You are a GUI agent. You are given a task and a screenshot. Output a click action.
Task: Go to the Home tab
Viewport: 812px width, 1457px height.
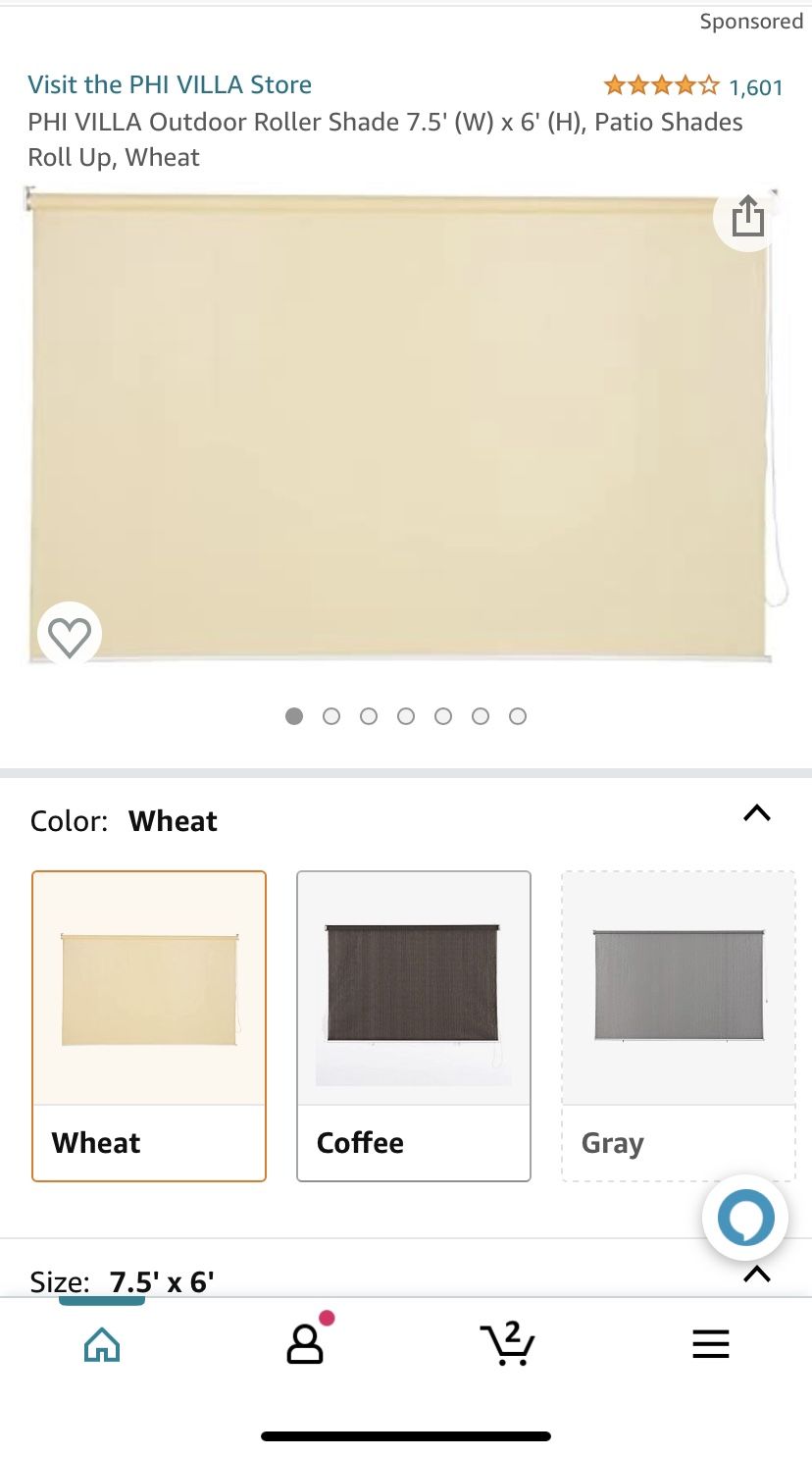pos(102,1344)
